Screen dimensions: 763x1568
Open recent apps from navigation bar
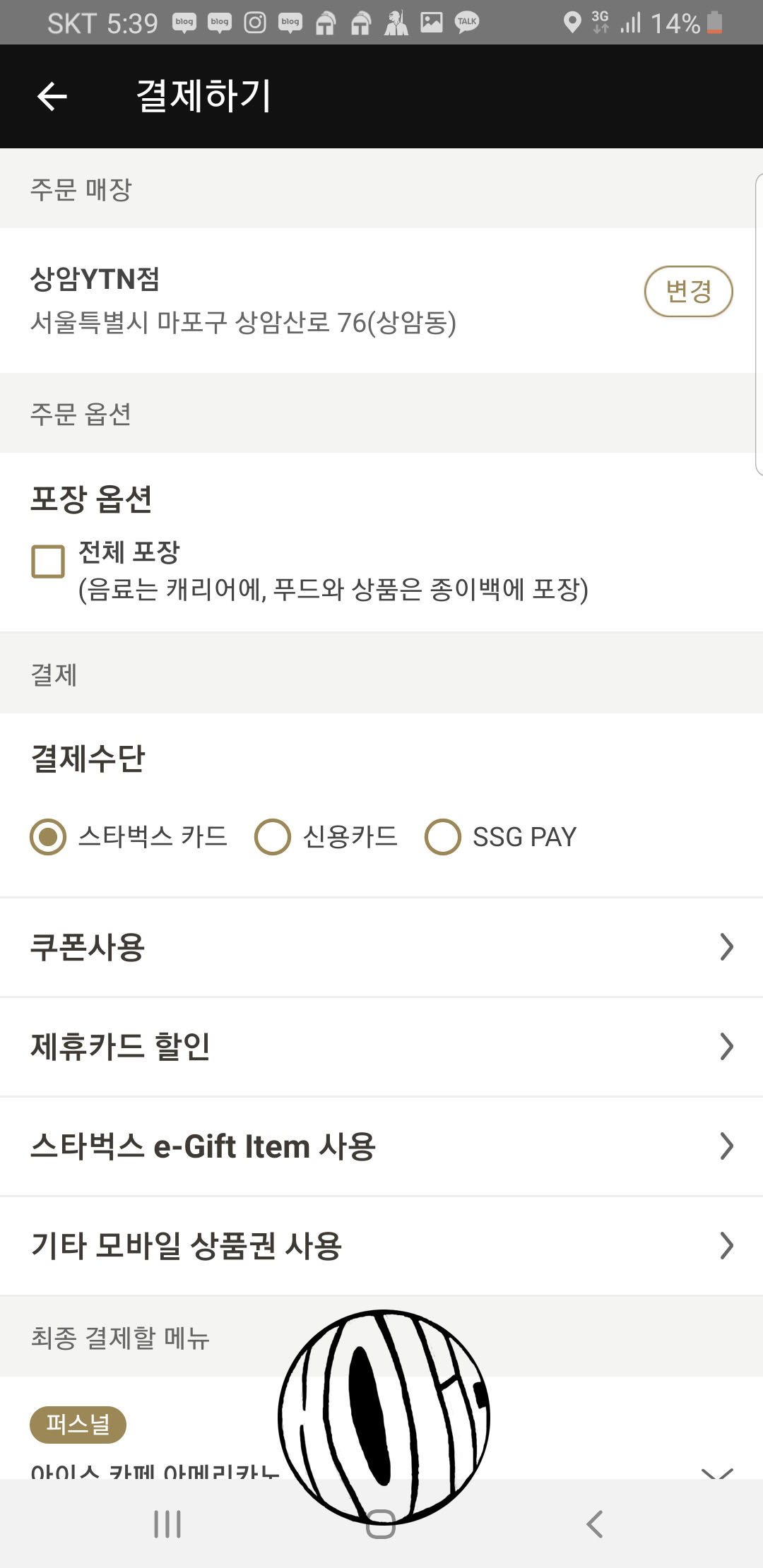click(x=168, y=1524)
